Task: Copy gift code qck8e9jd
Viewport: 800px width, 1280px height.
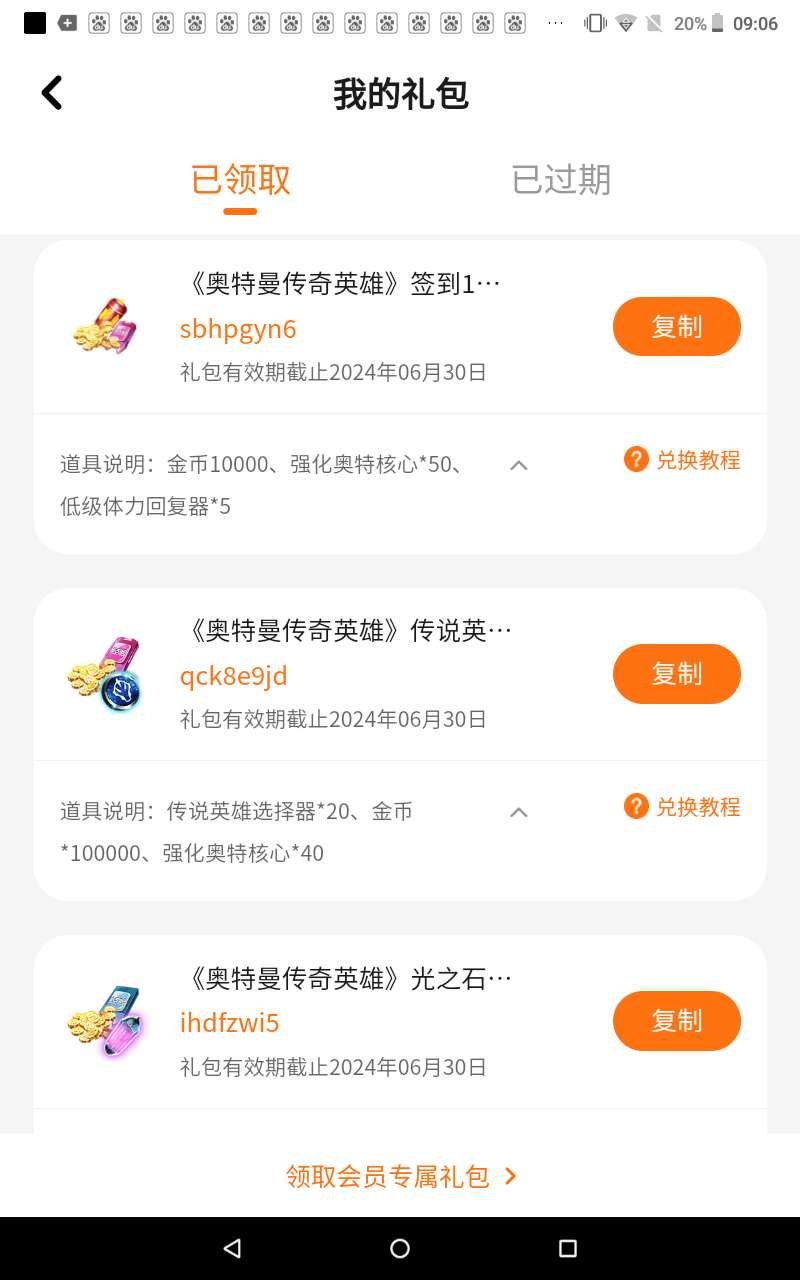Action: click(676, 674)
